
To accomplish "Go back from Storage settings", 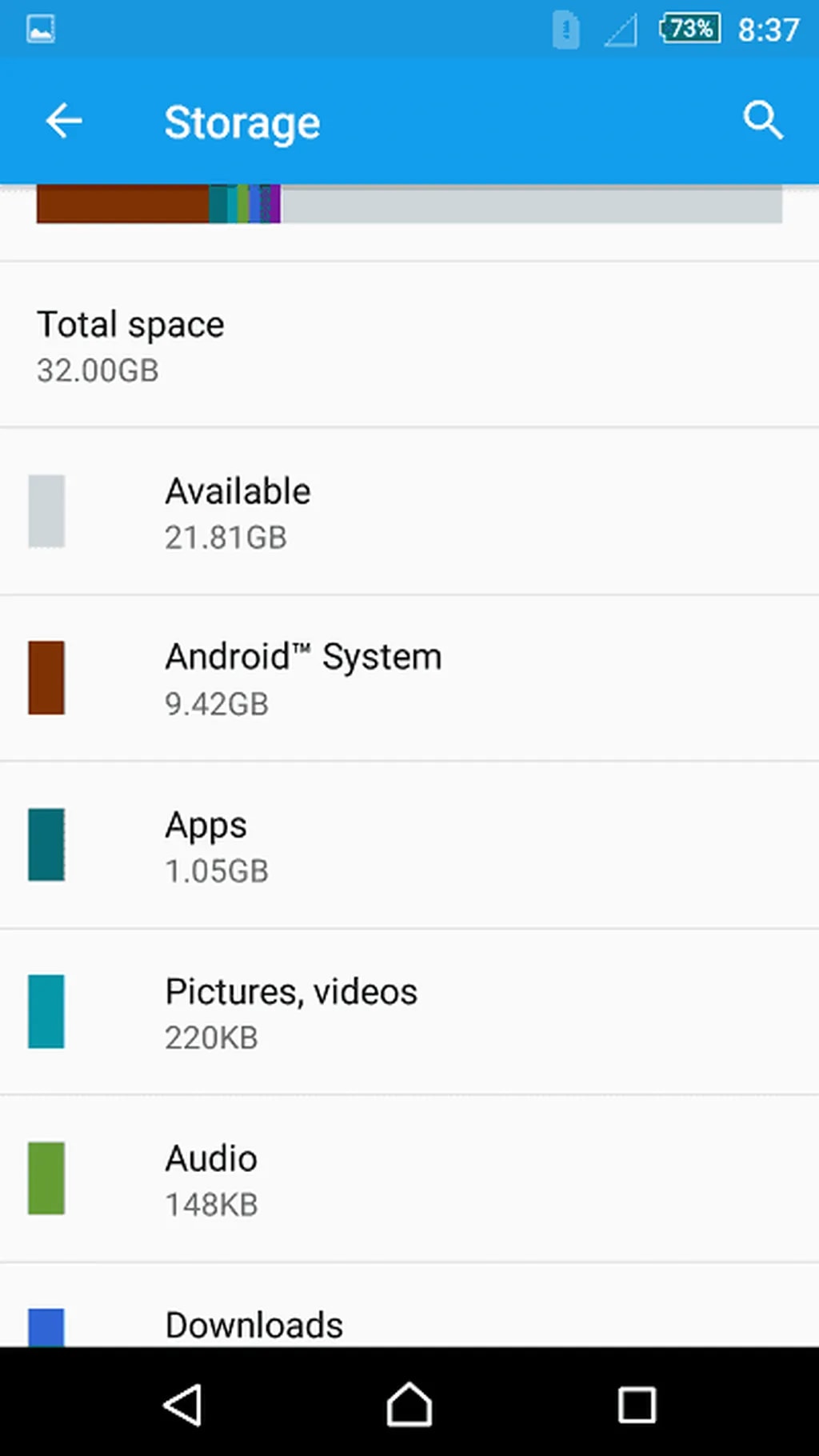I will tap(64, 122).
